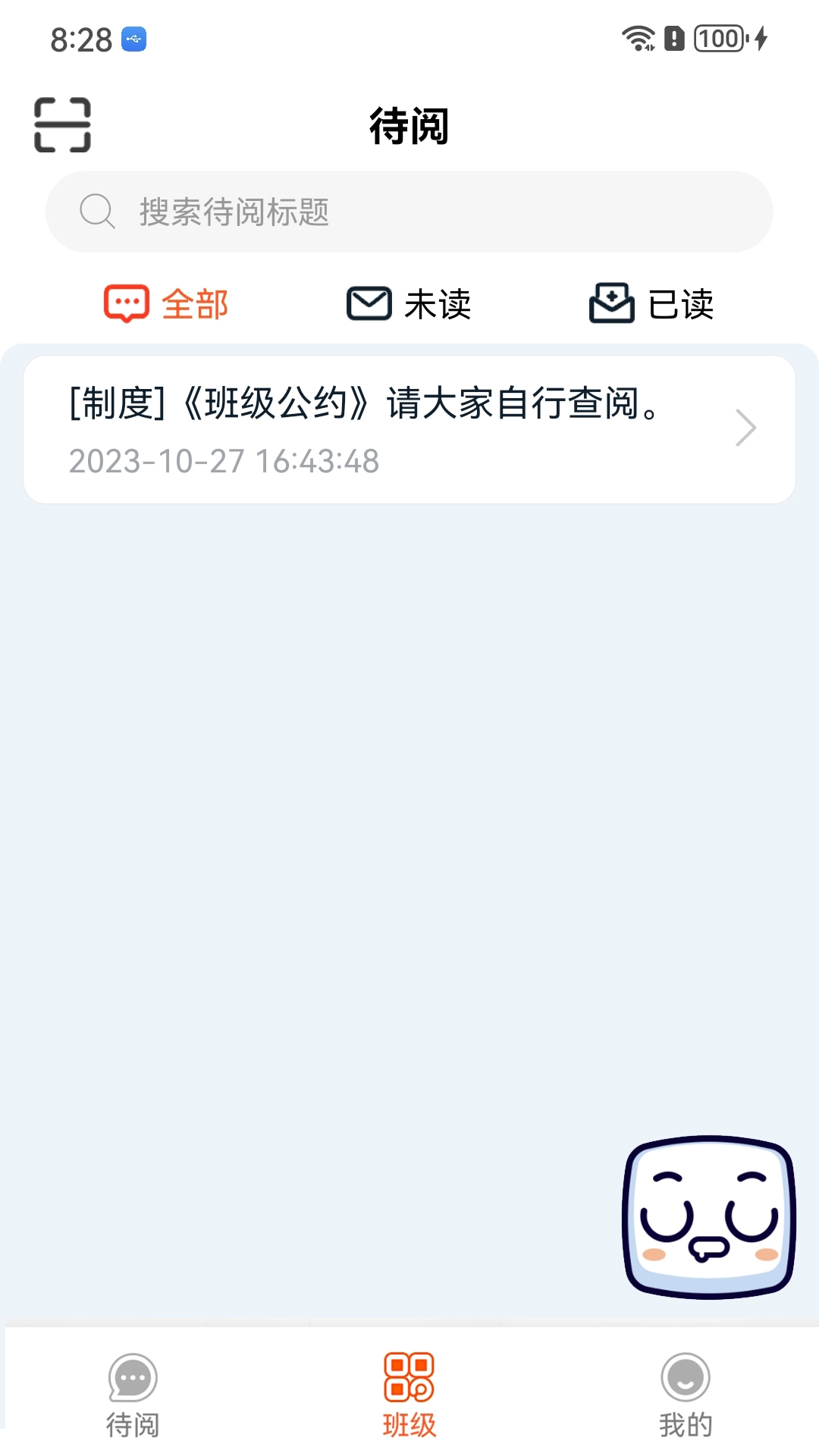The width and height of the screenshot is (819, 1456).
Task: Switch to the 已读 filter tab
Action: pyautogui.click(x=656, y=303)
